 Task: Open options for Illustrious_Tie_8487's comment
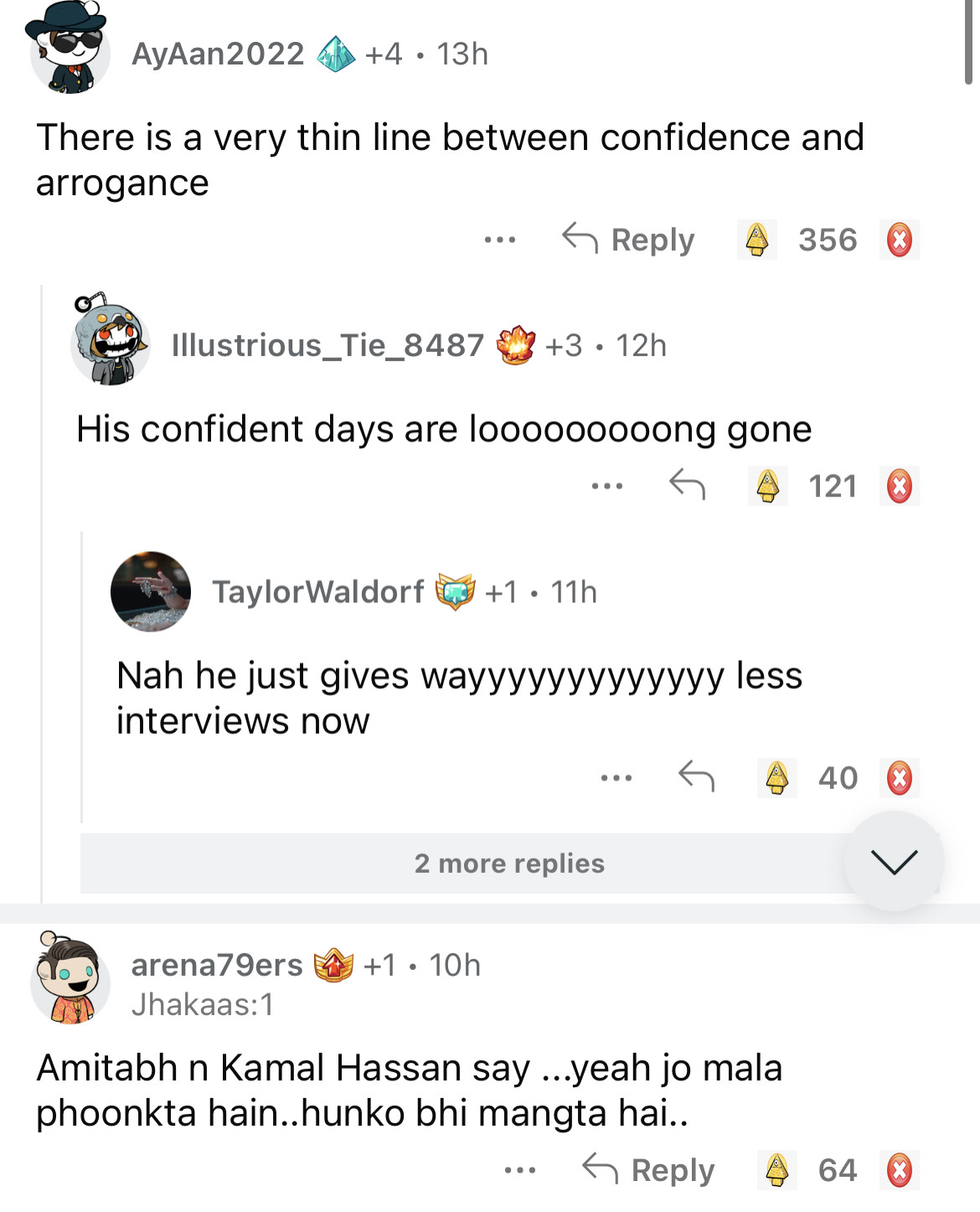pos(607,486)
